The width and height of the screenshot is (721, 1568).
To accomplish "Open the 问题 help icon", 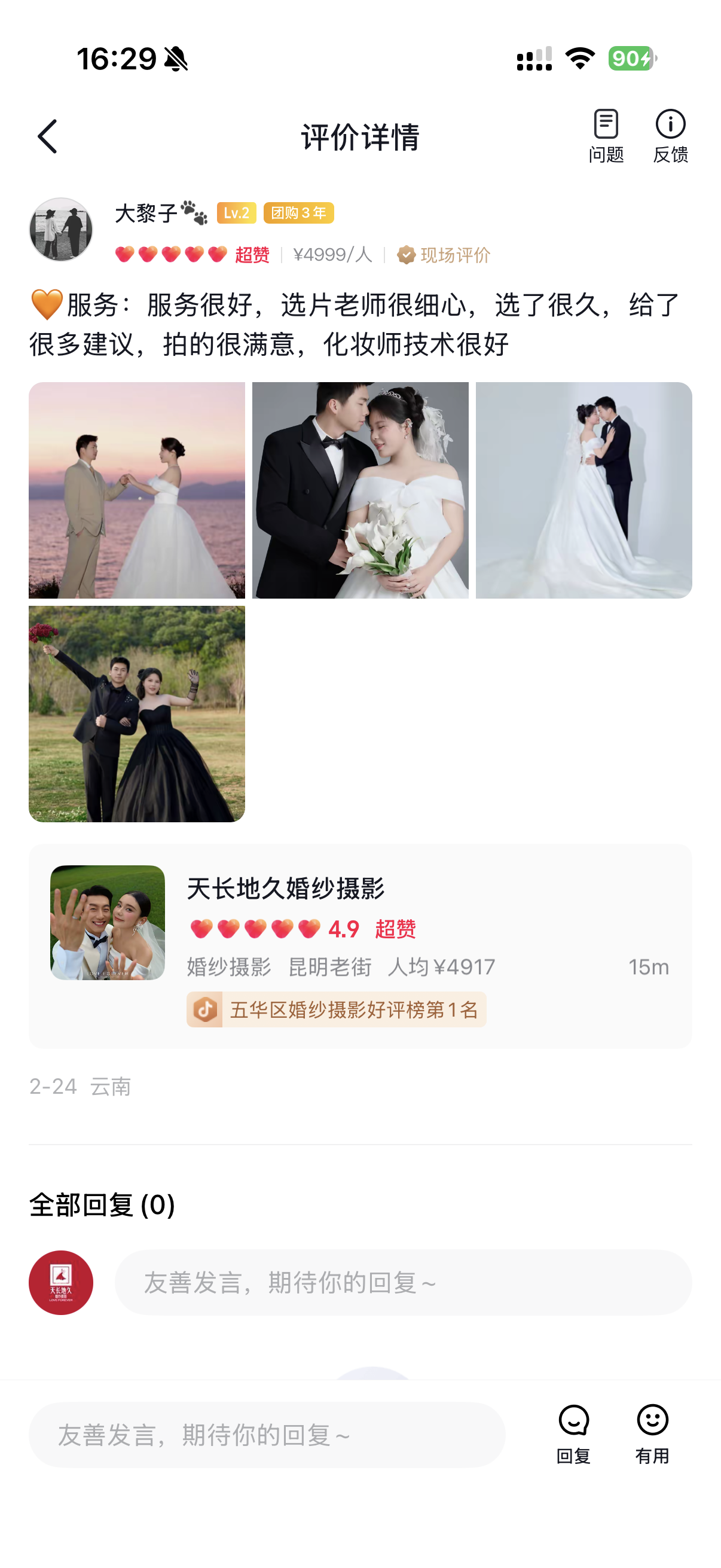I will tap(606, 136).
